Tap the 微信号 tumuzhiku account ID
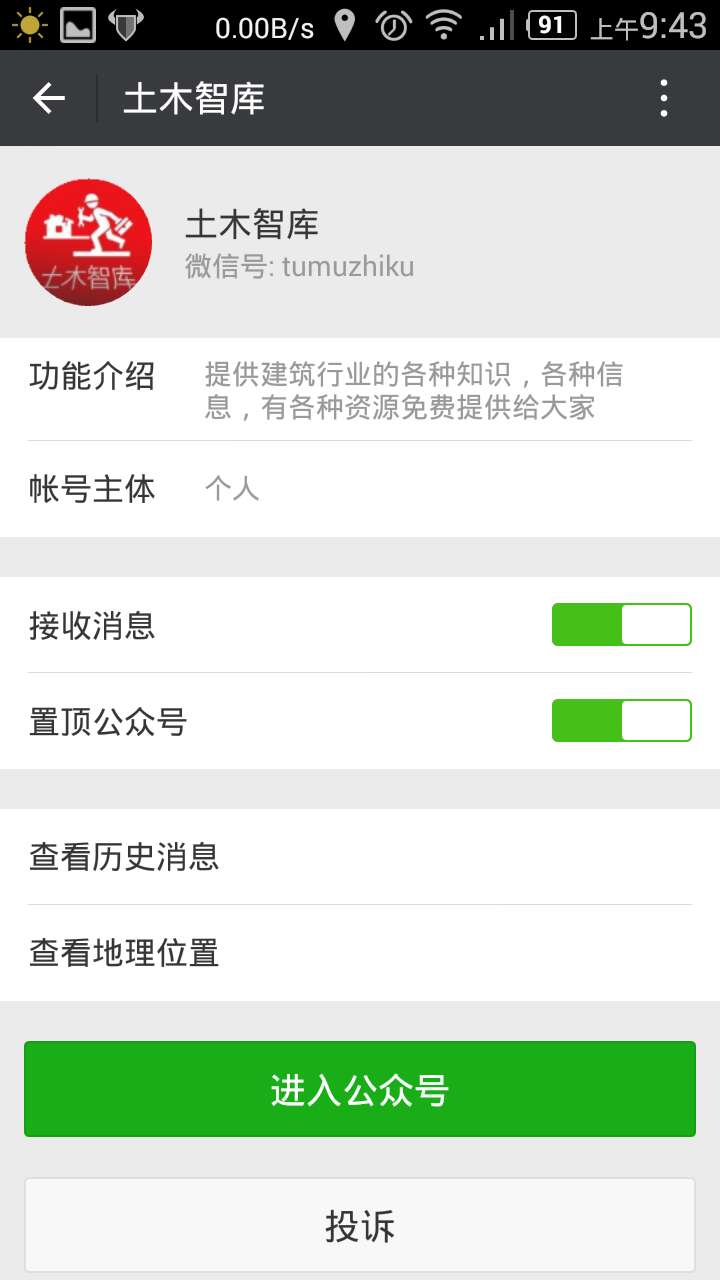Screen dimensions: 720x1280 [300, 266]
